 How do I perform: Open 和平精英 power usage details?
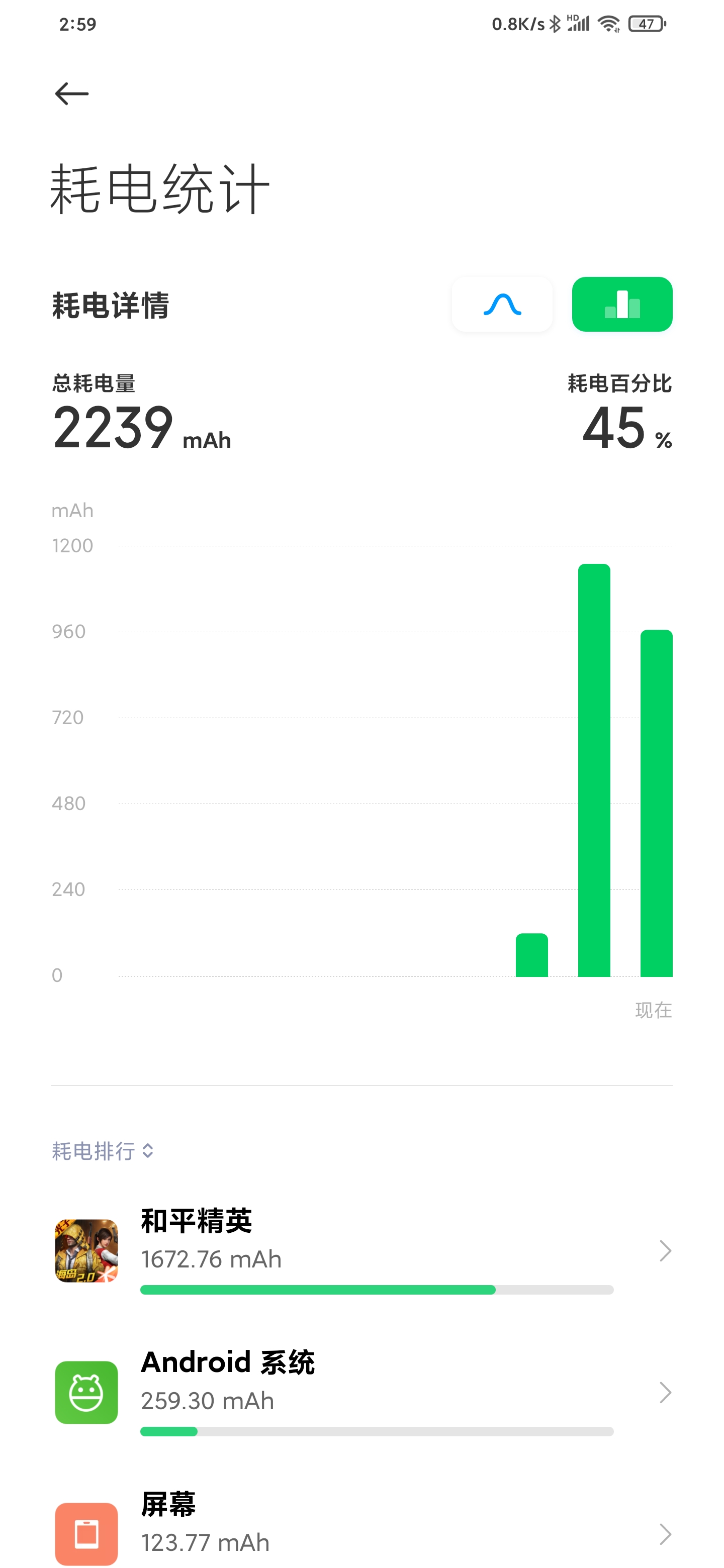coord(361,1251)
